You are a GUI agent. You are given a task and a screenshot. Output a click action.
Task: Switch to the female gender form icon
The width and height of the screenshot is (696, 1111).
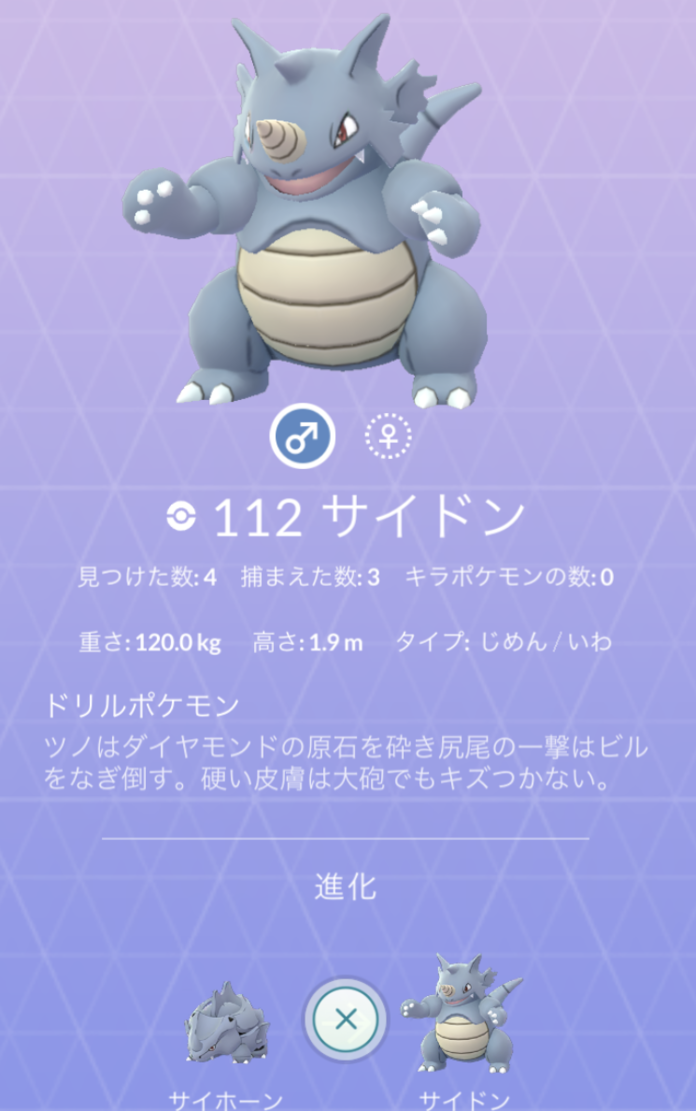[x=388, y=437]
